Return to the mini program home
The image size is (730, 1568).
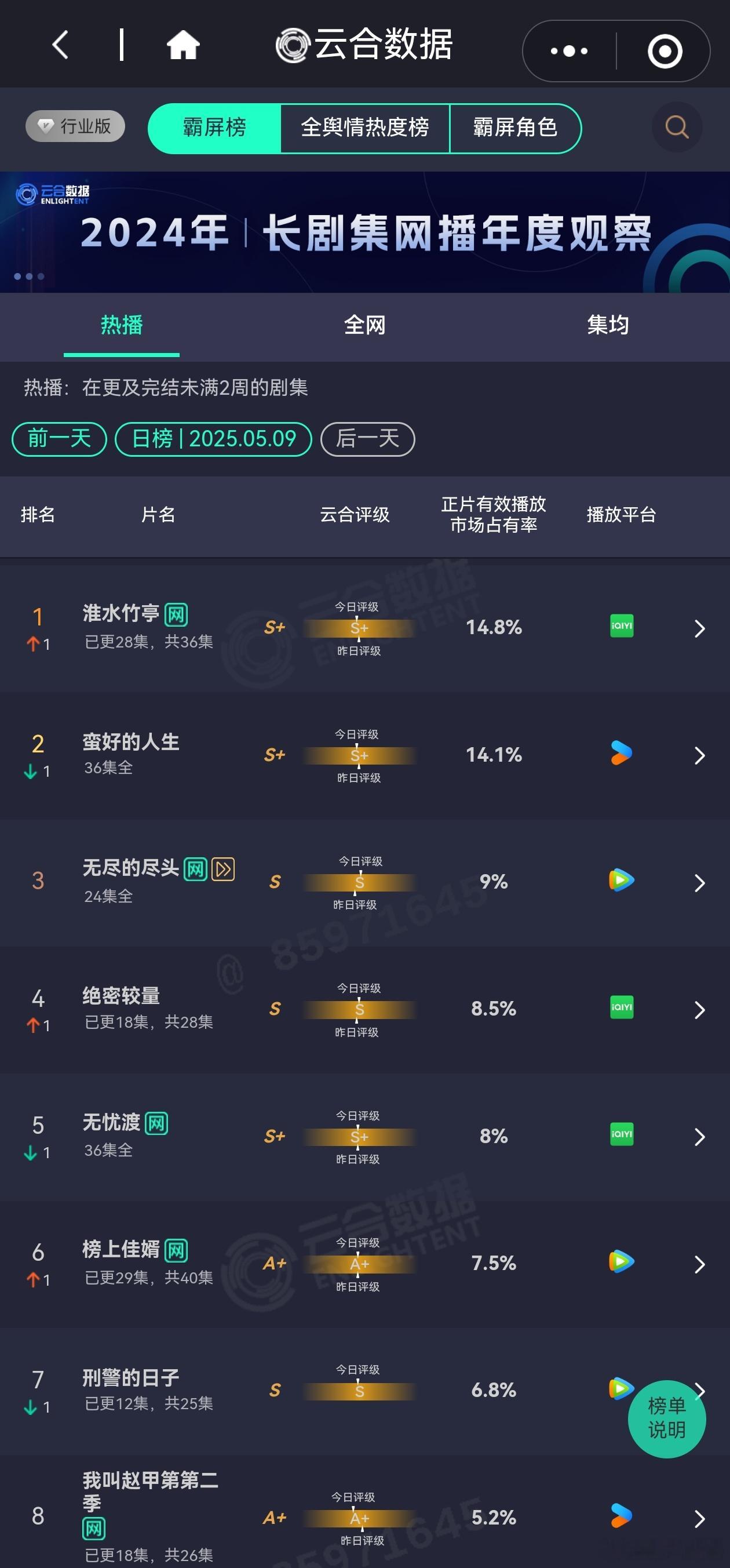(183, 45)
